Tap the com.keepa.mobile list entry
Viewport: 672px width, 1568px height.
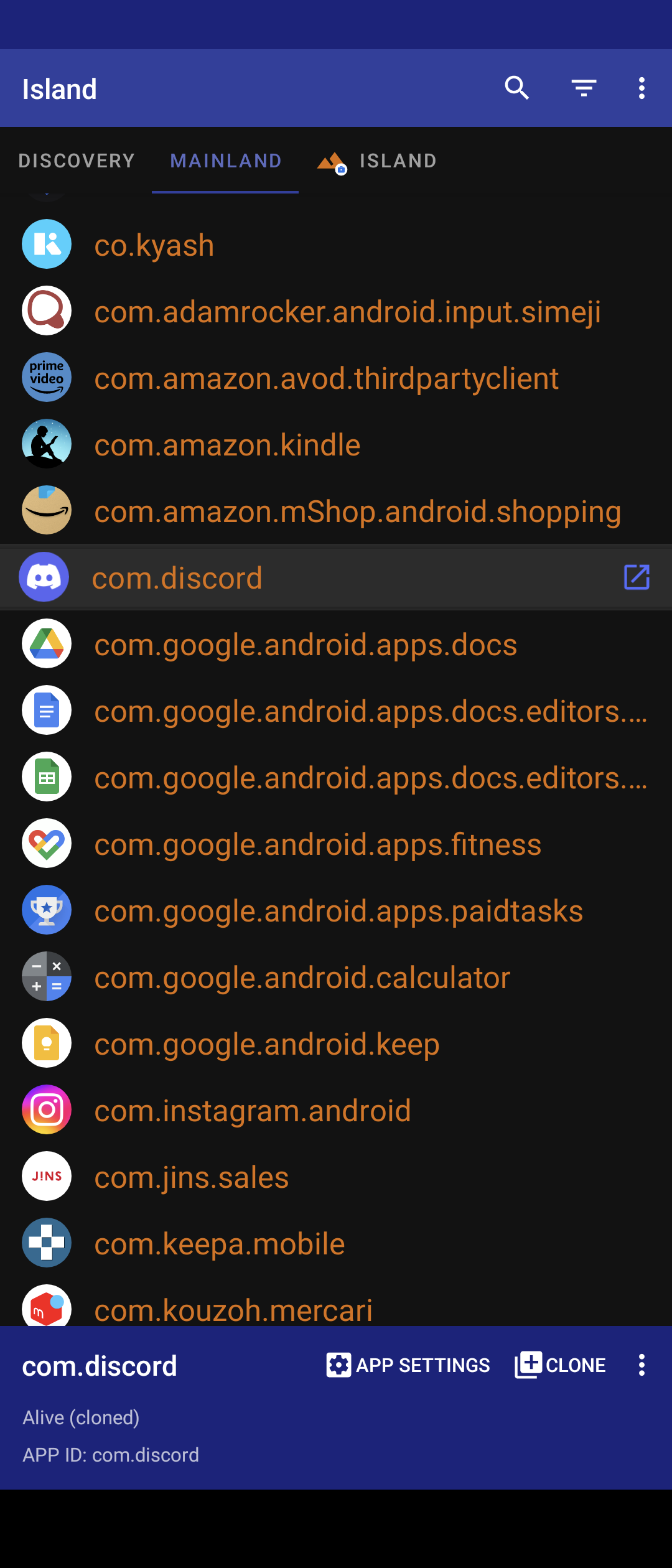tap(219, 1243)
